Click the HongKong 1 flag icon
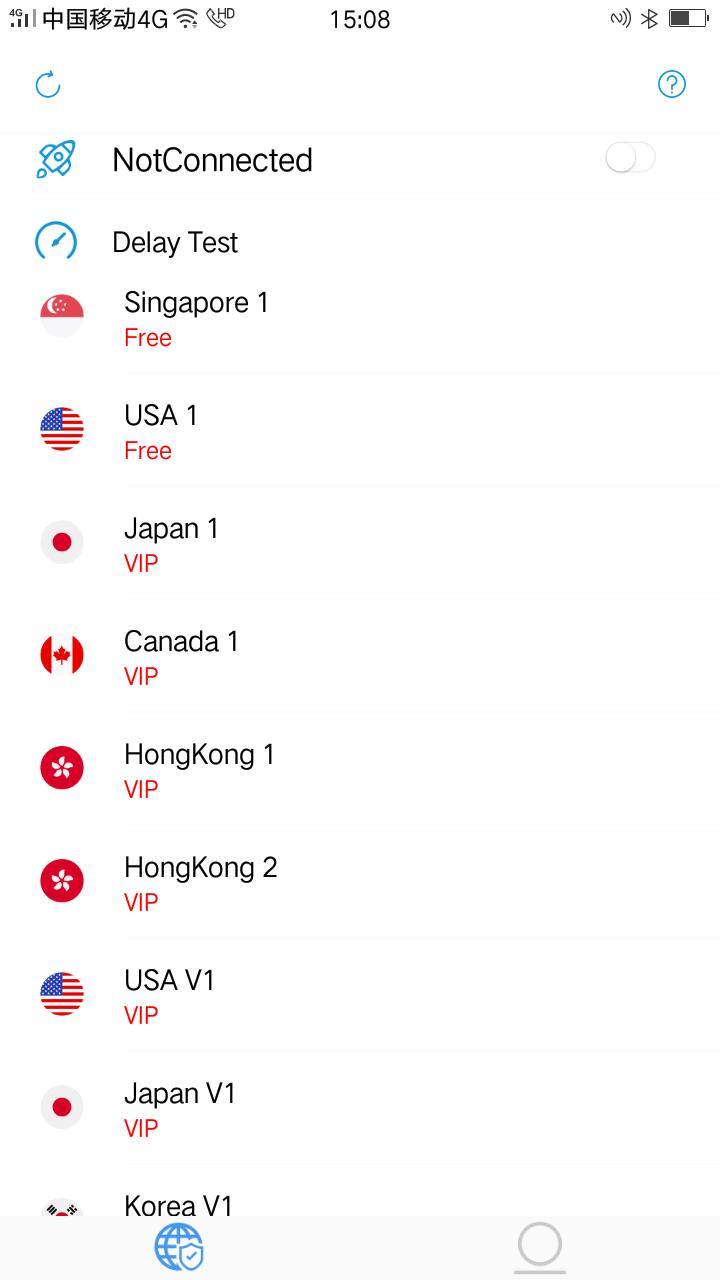The width and height of the screenshot is (720, 1280). (x=62, y=767)
